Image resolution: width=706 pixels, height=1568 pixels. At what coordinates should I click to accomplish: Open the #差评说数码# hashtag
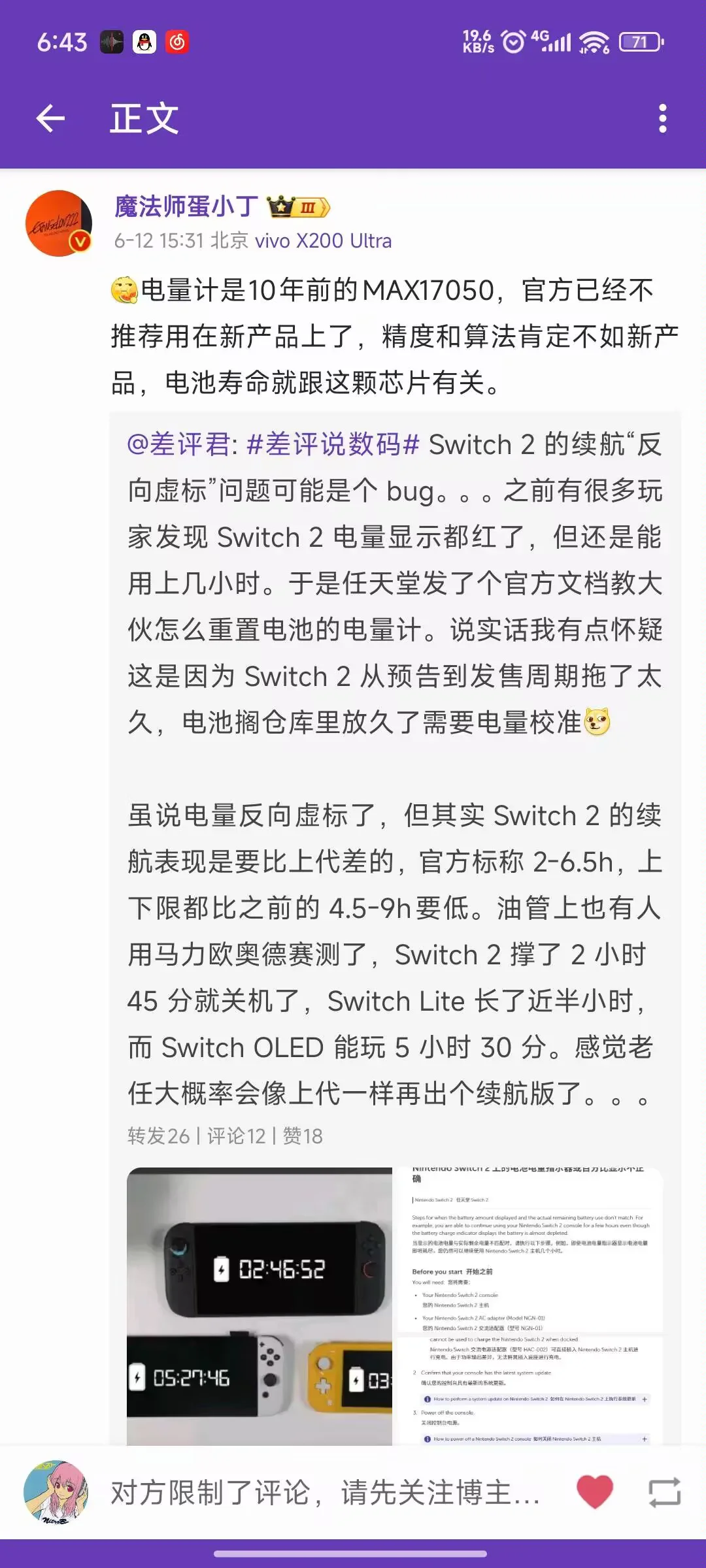click(333, 444)
